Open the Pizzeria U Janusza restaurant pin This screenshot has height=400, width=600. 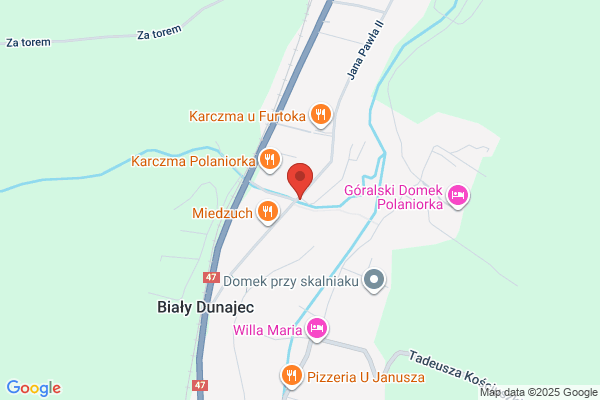point(292,376)
